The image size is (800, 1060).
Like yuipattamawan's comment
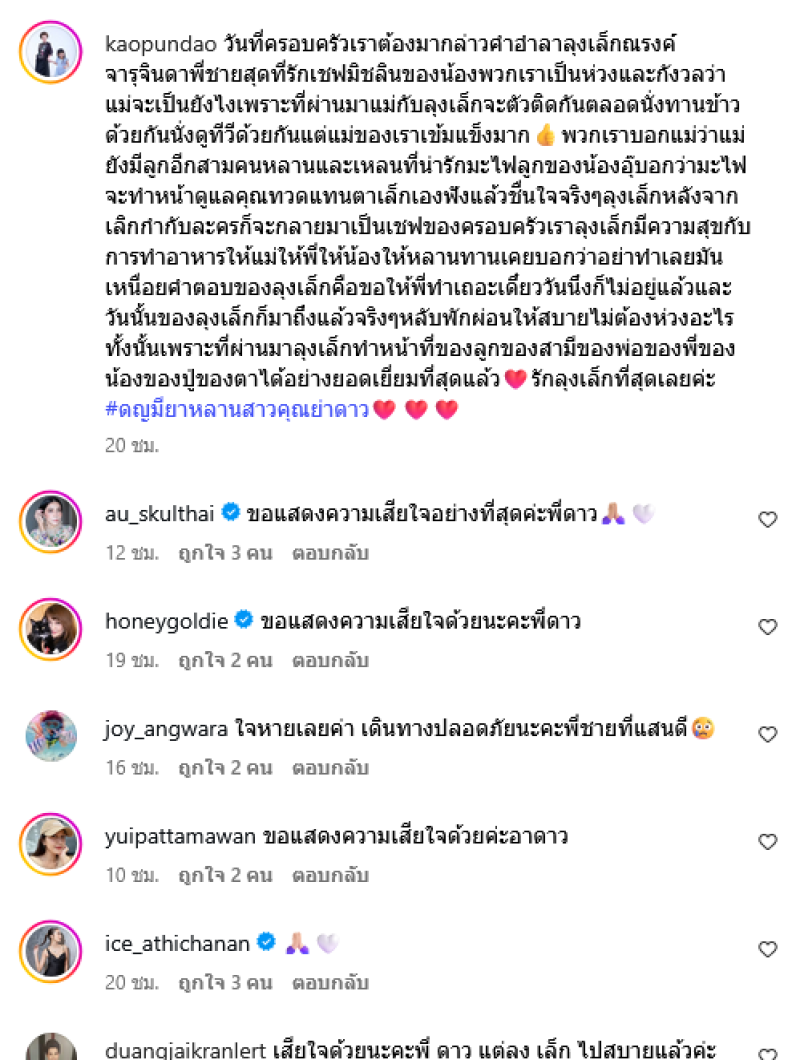[767, 842]
